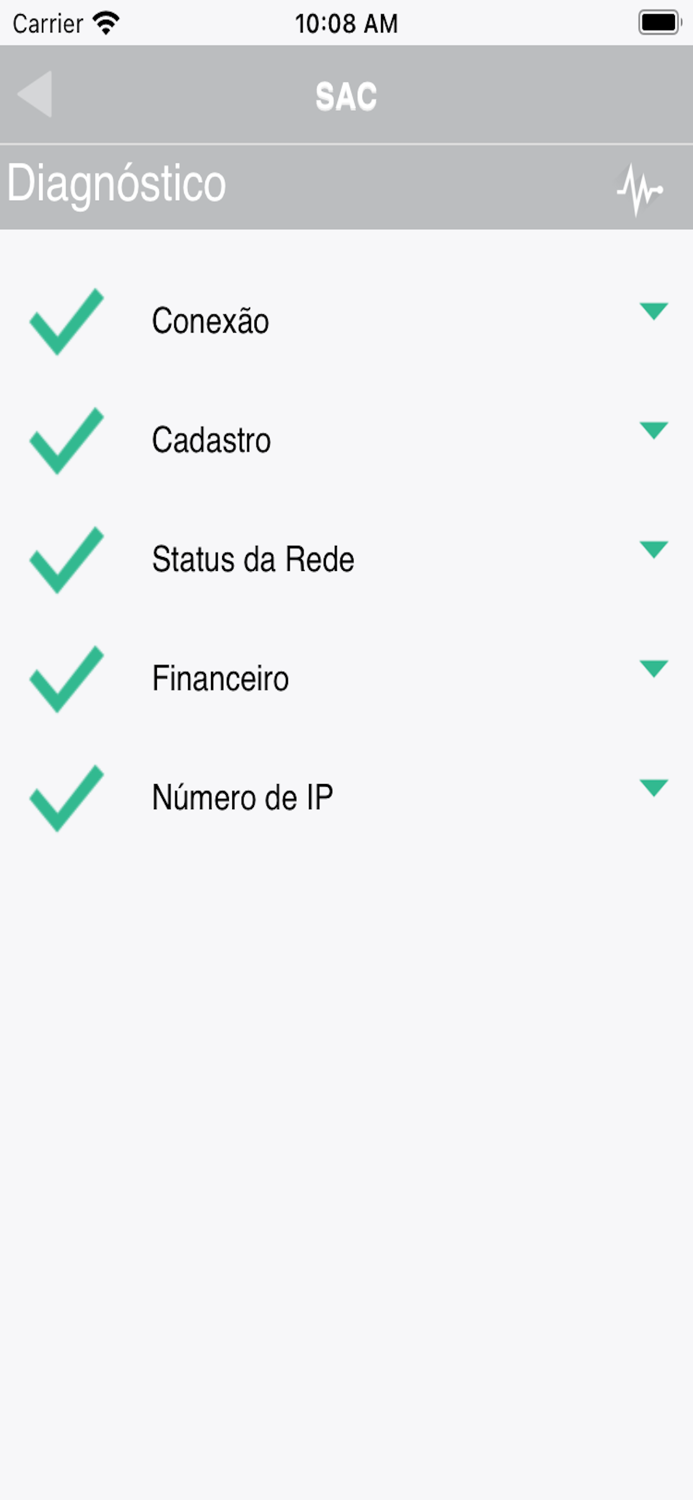Open the Status da Rede dropdown

coord(653,550)
